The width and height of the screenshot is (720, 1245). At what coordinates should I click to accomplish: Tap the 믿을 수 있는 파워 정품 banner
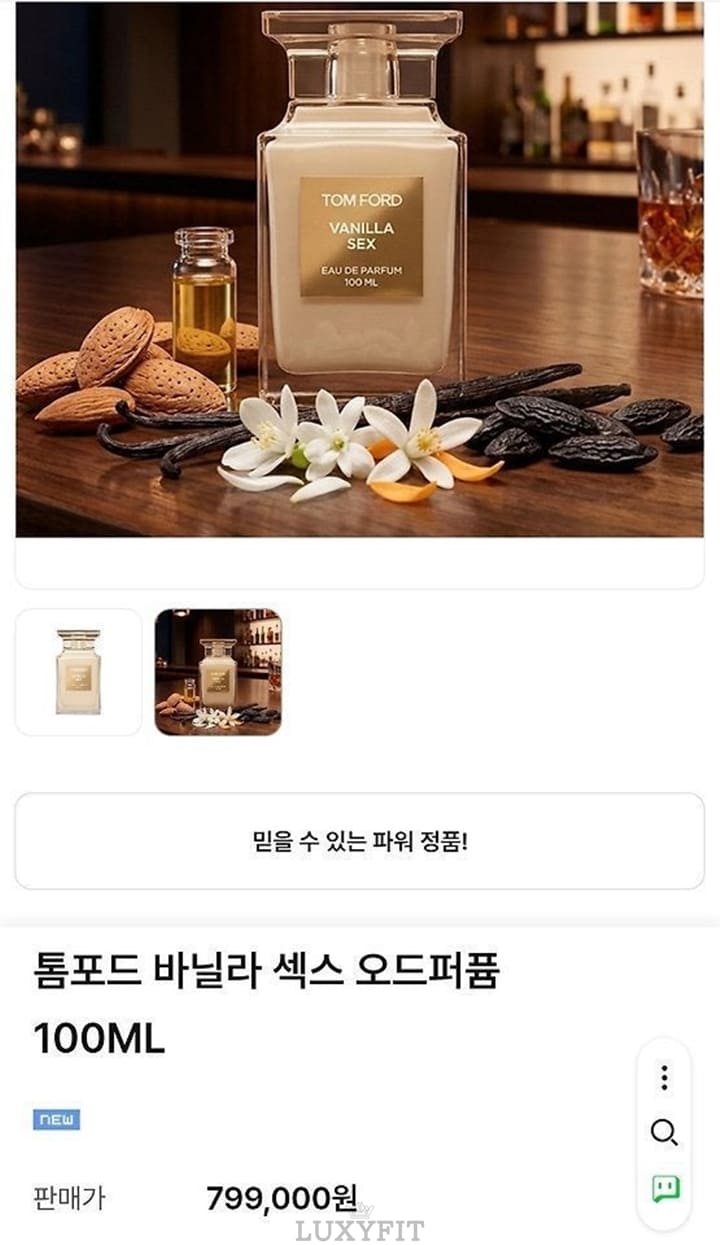point(360,841)
